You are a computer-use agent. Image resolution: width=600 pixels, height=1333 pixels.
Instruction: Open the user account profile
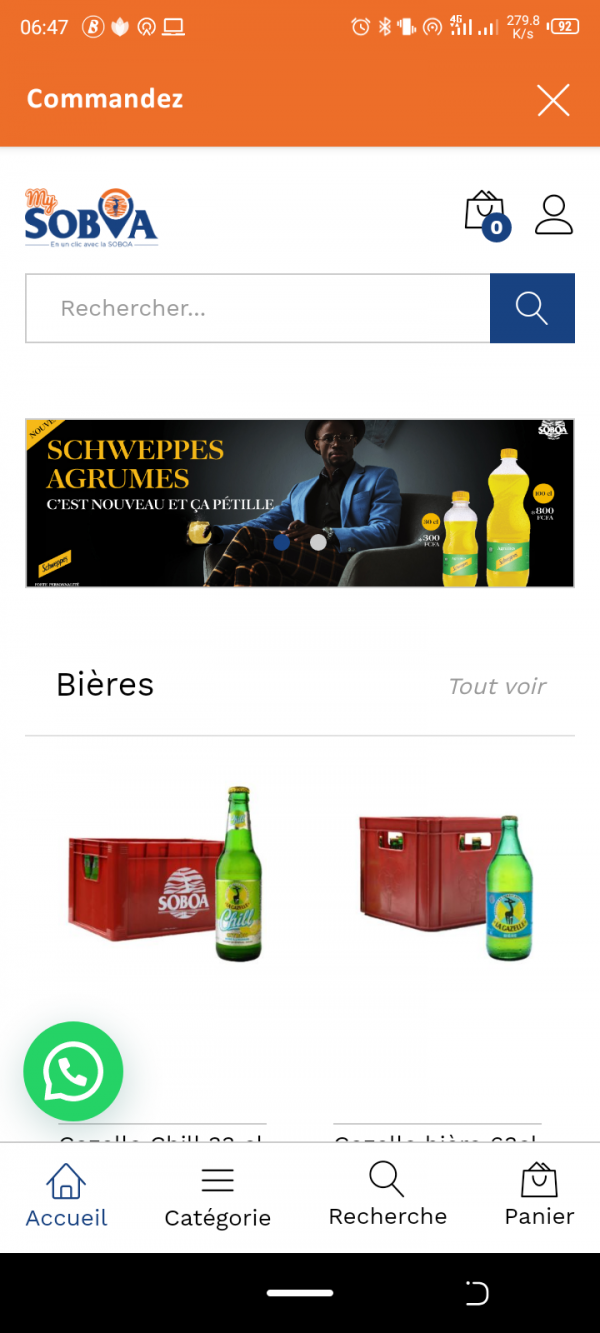point(553,214)
